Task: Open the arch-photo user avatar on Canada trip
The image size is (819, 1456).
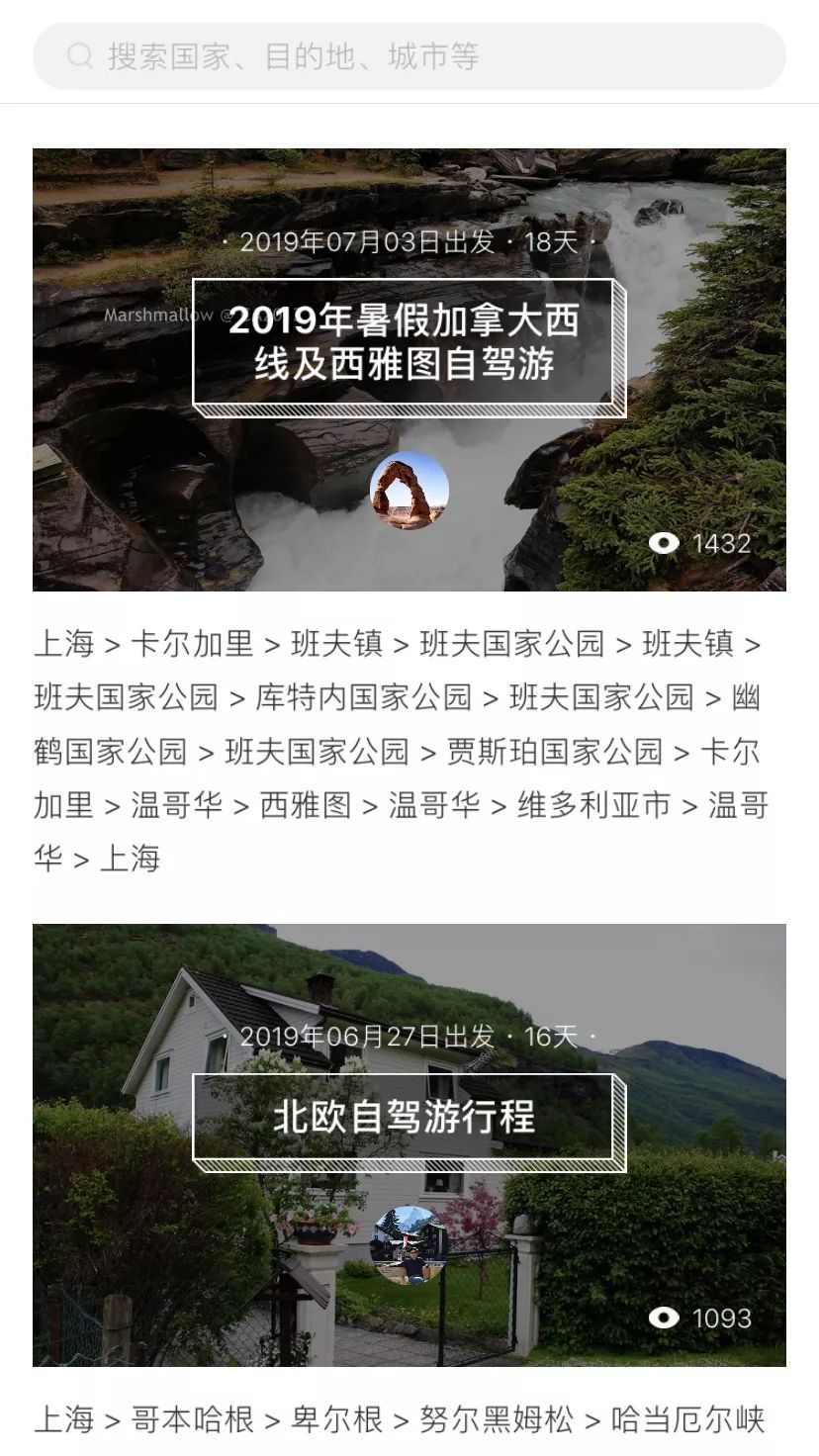Action: [x=409, y=489]
